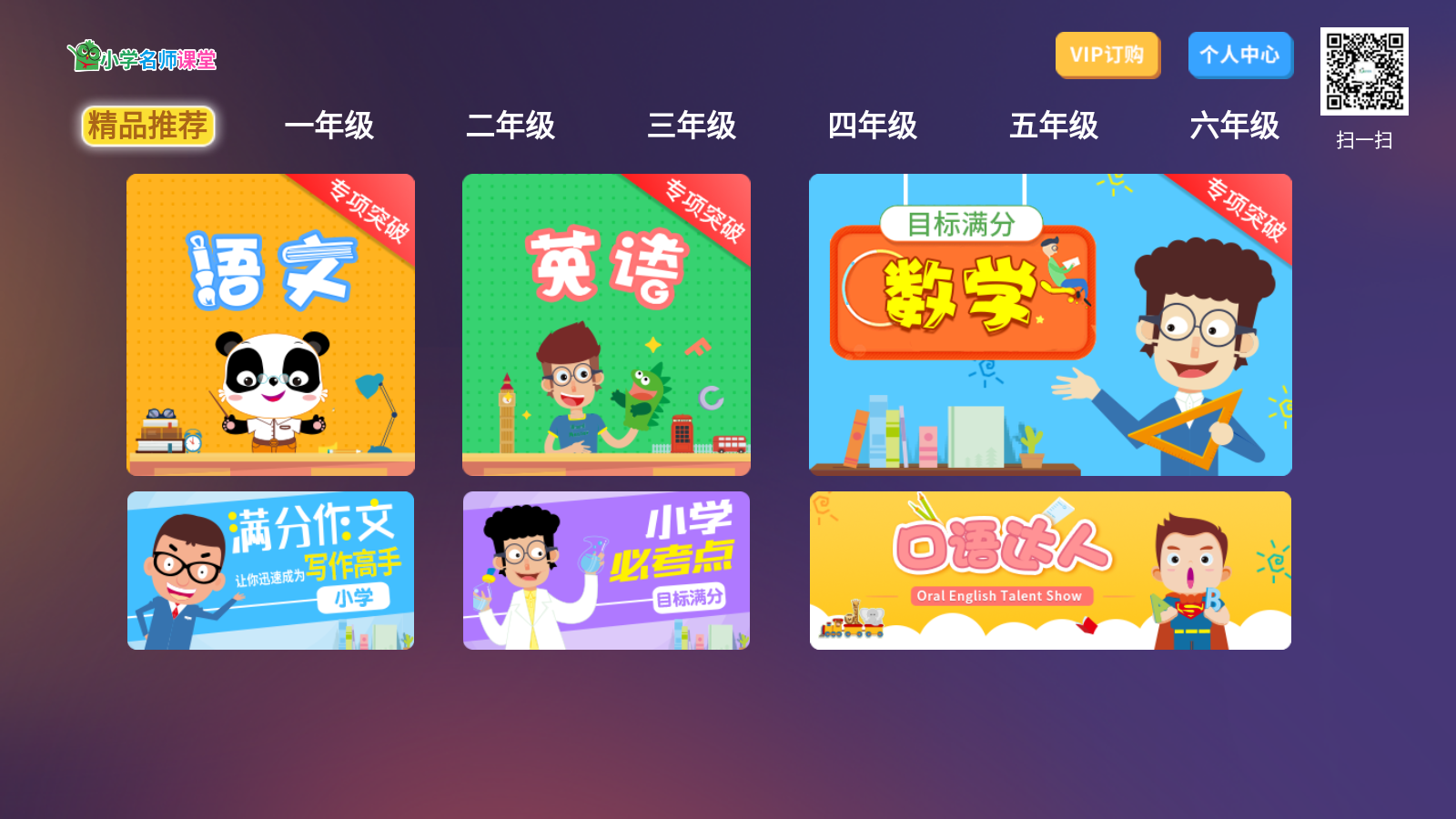The width and height of the screenshot is (1456, 819).
Task: Open the 小学必考点 card
Action: [606, 571]
